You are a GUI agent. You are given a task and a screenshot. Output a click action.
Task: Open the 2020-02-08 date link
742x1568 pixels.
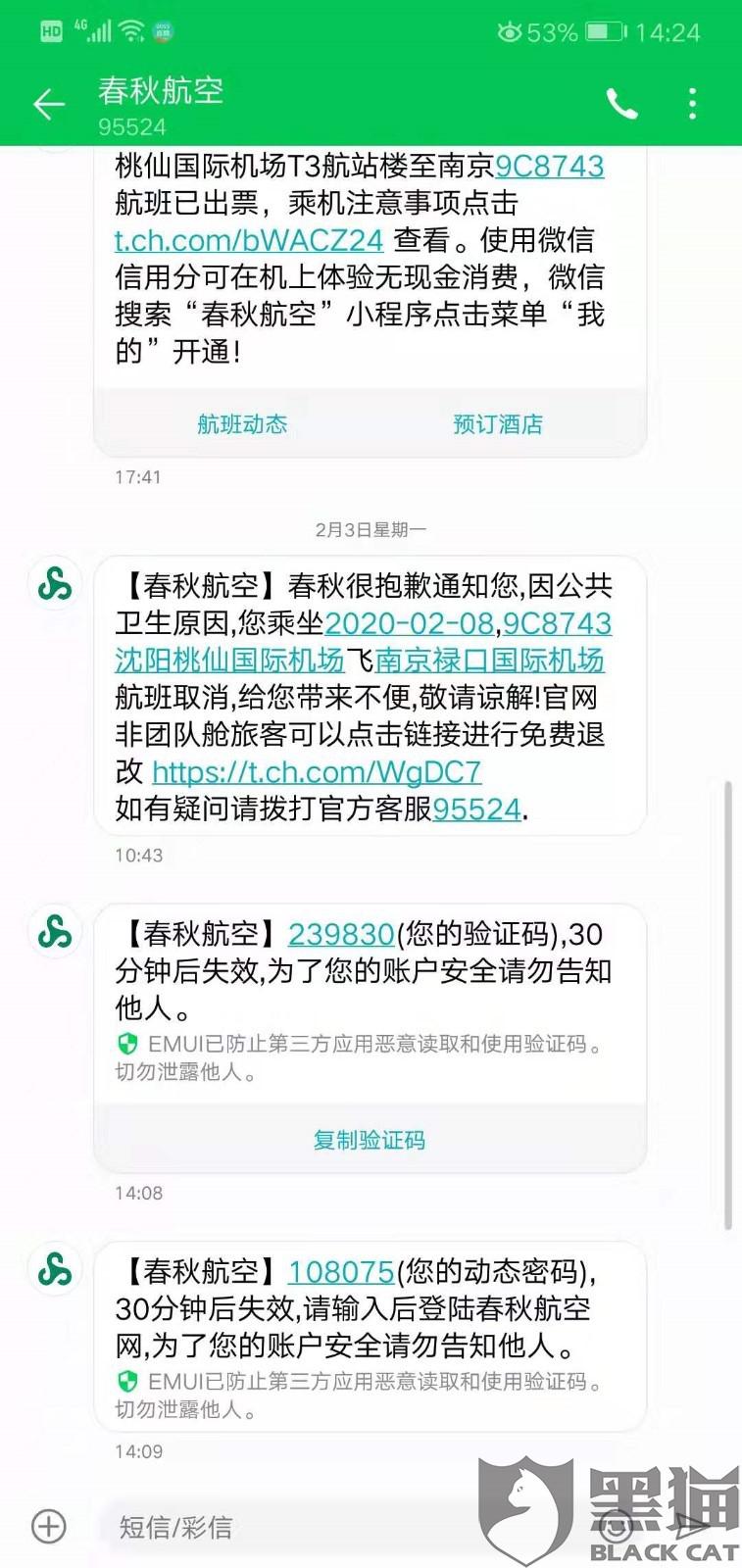pos(410,623)
